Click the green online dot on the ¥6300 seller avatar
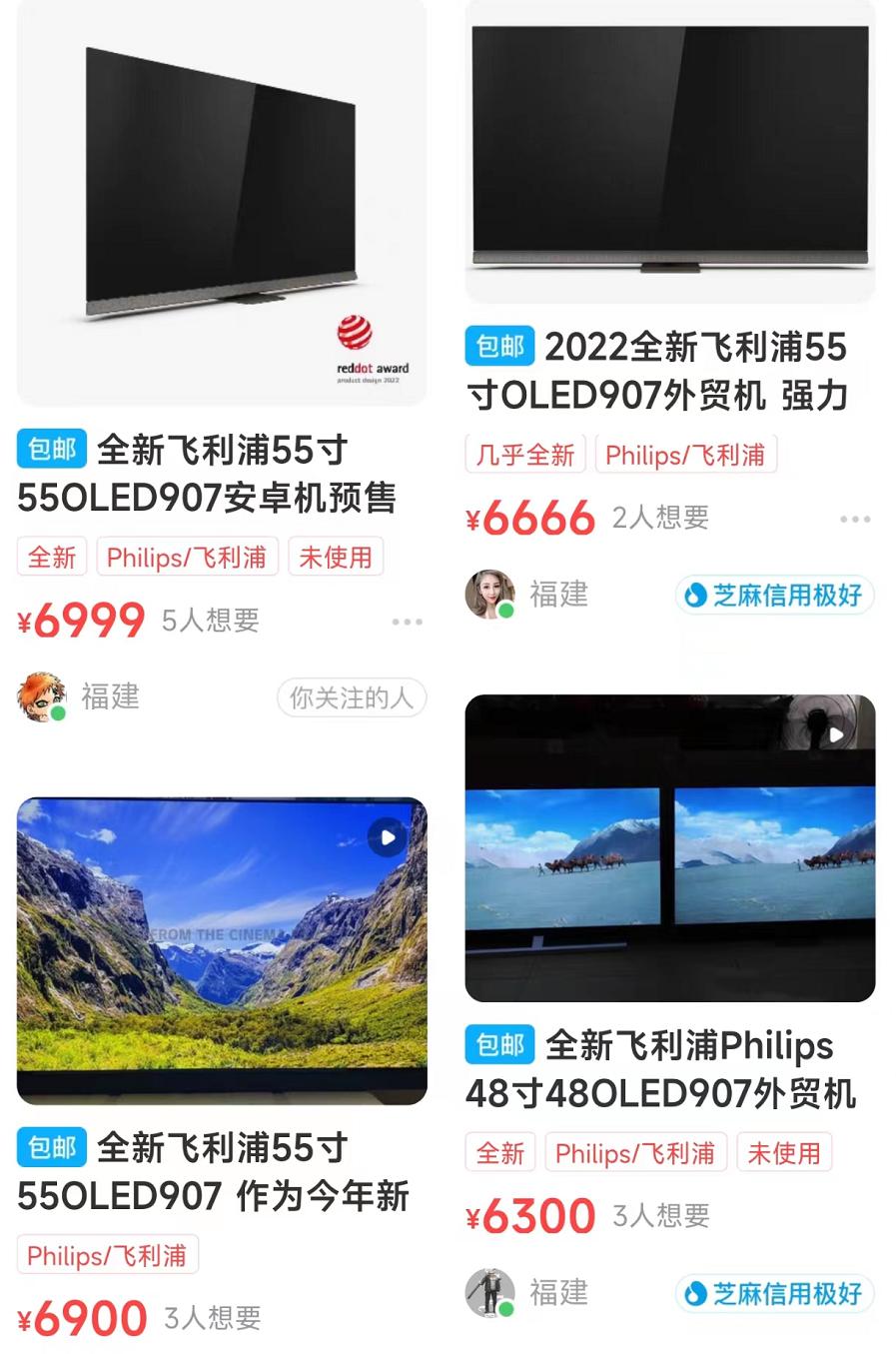 (x=505, y=1308)
